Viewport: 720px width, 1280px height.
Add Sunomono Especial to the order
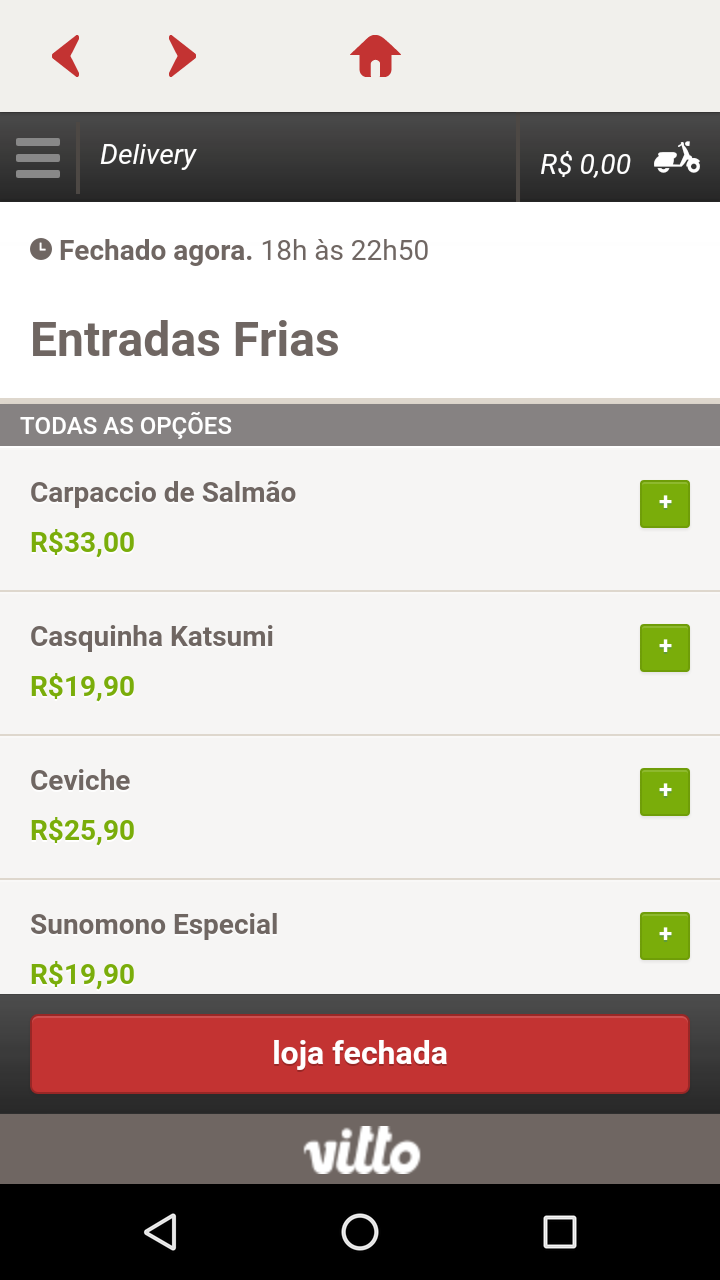664,935
